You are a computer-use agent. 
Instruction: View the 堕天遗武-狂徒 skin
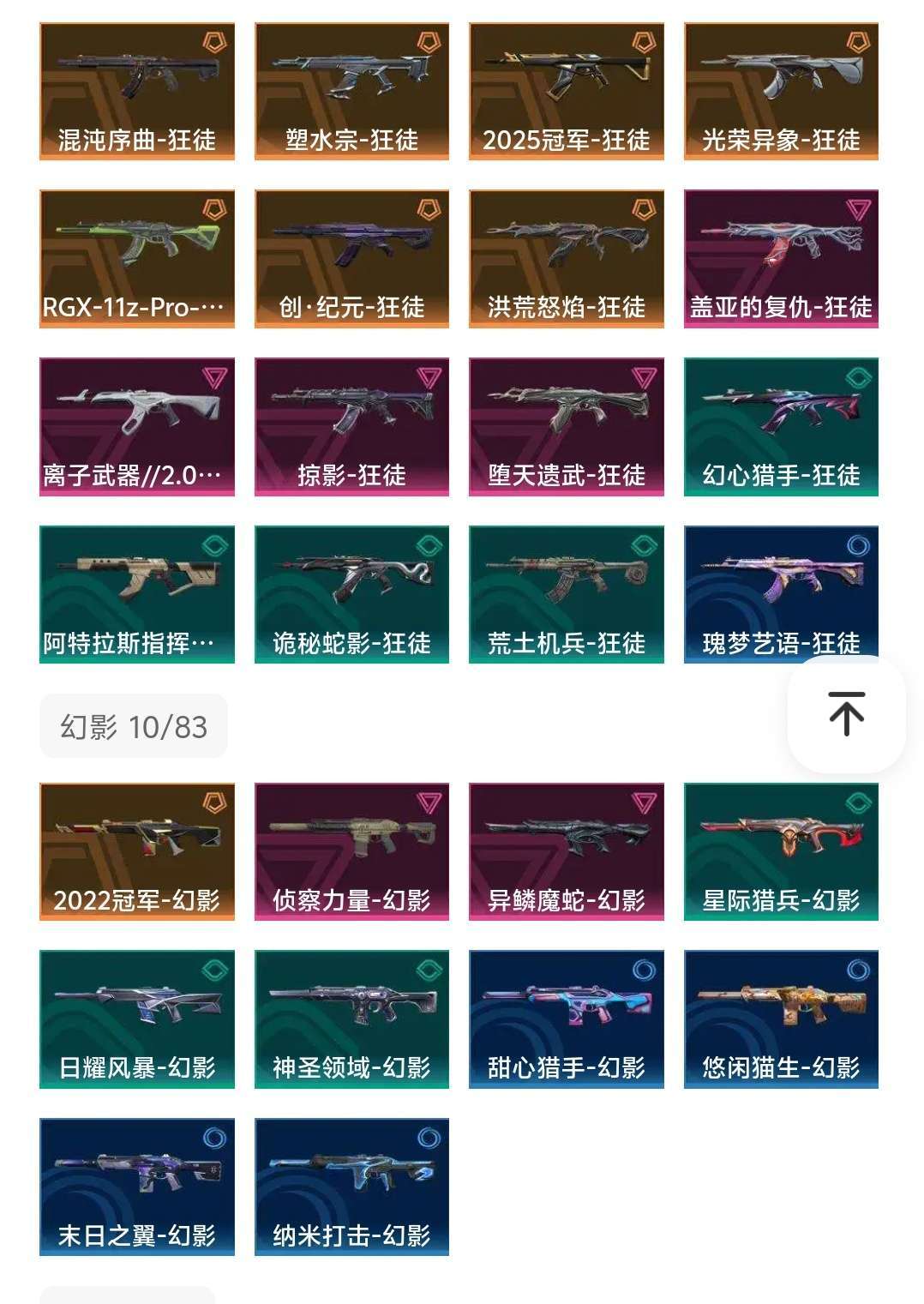(x=567, y=427)
